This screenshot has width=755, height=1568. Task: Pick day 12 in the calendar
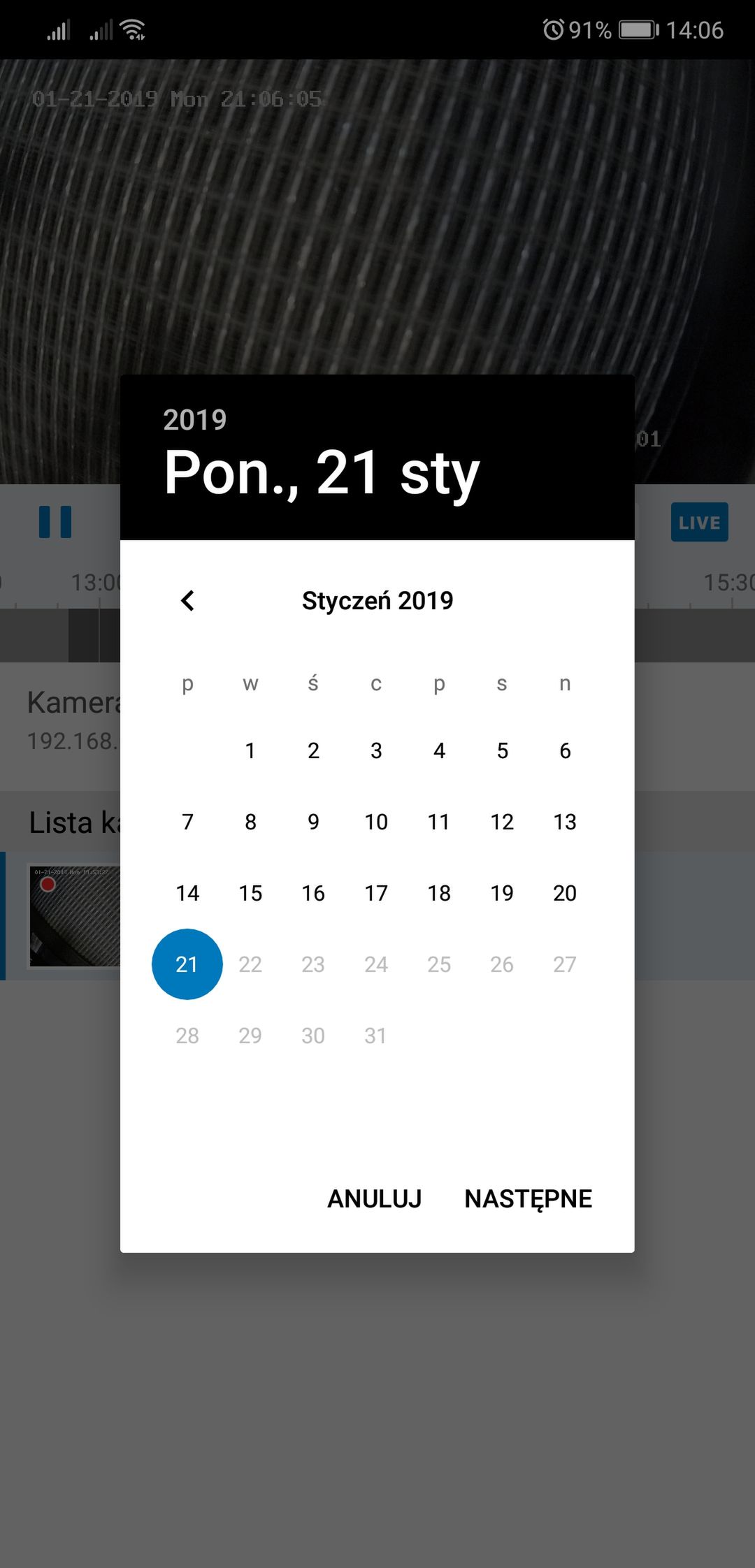point(502,822)
